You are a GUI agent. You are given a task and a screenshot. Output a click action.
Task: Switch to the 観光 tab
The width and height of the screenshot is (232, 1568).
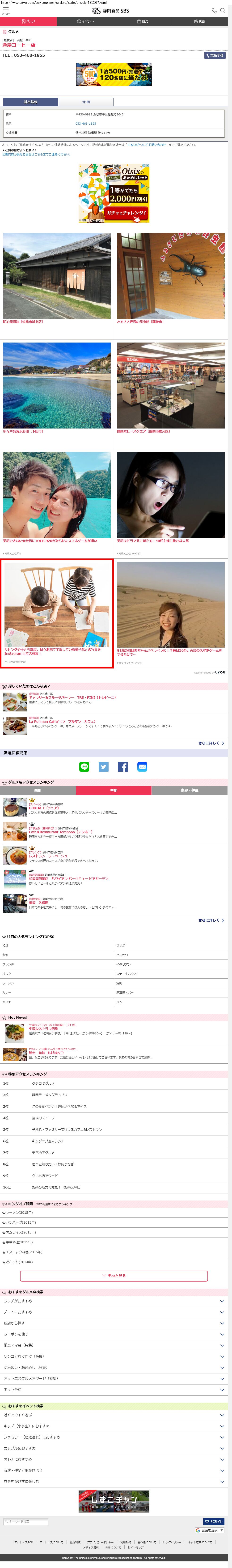click(x=142, y=21)
